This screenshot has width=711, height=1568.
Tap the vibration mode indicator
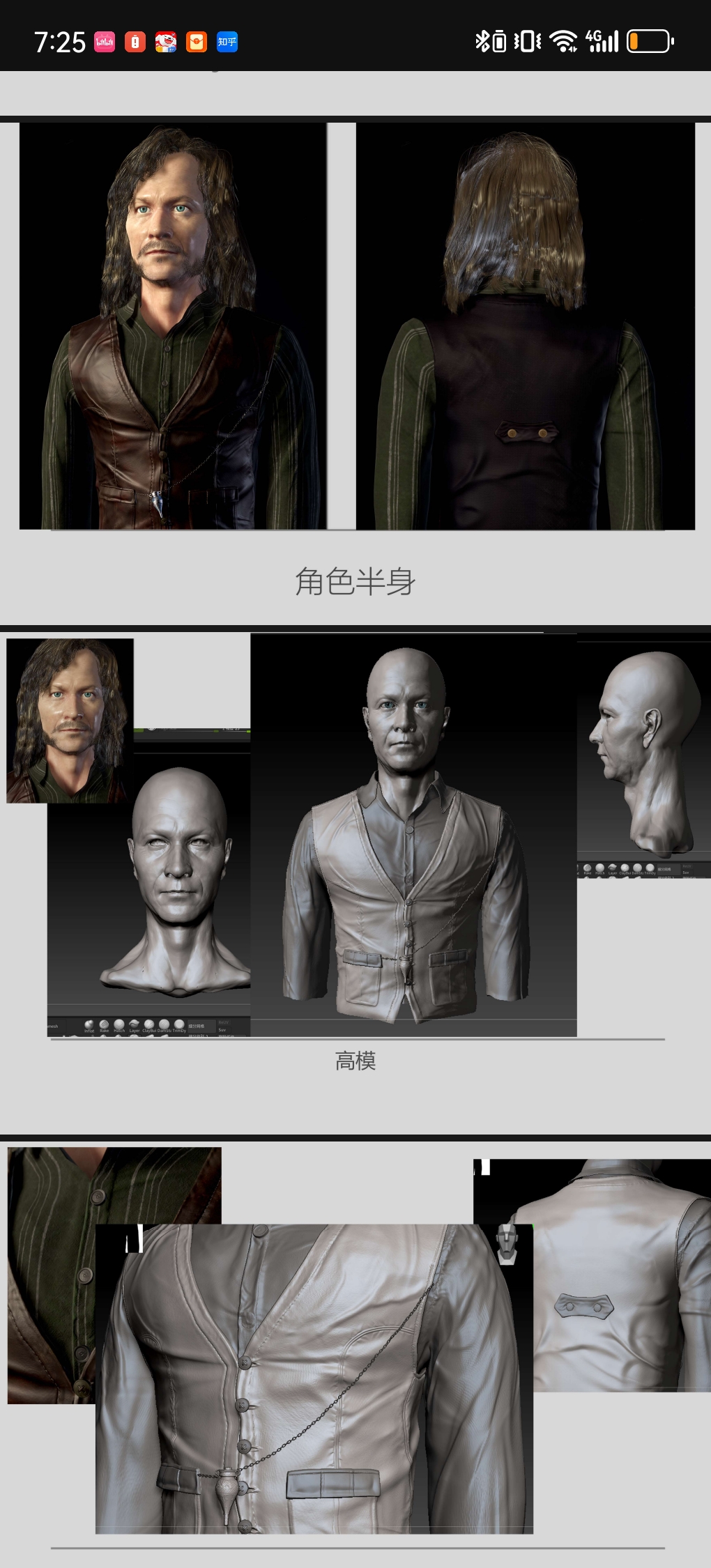pyautogui.click(x=528, y=42)
